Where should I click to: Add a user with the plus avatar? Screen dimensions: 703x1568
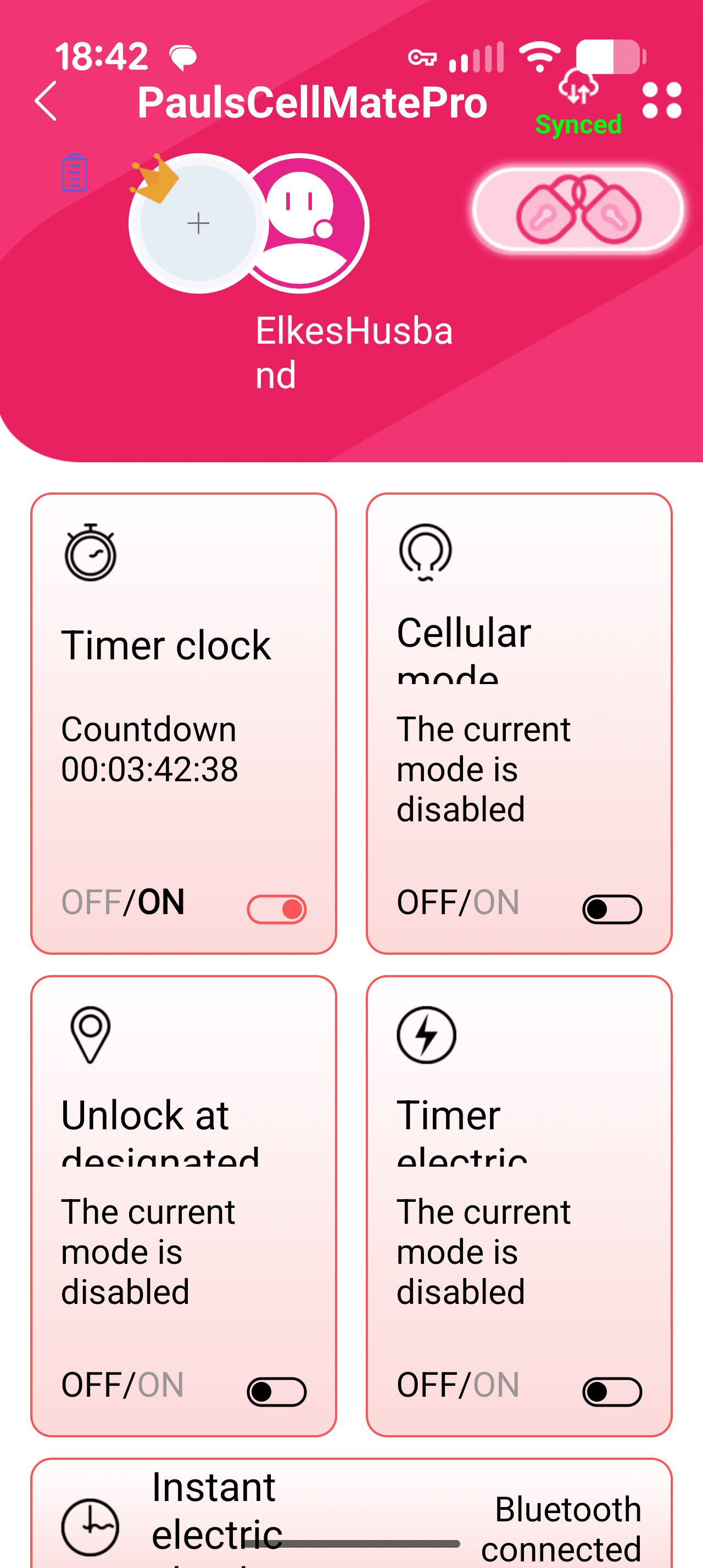click(x=198, y=223)
